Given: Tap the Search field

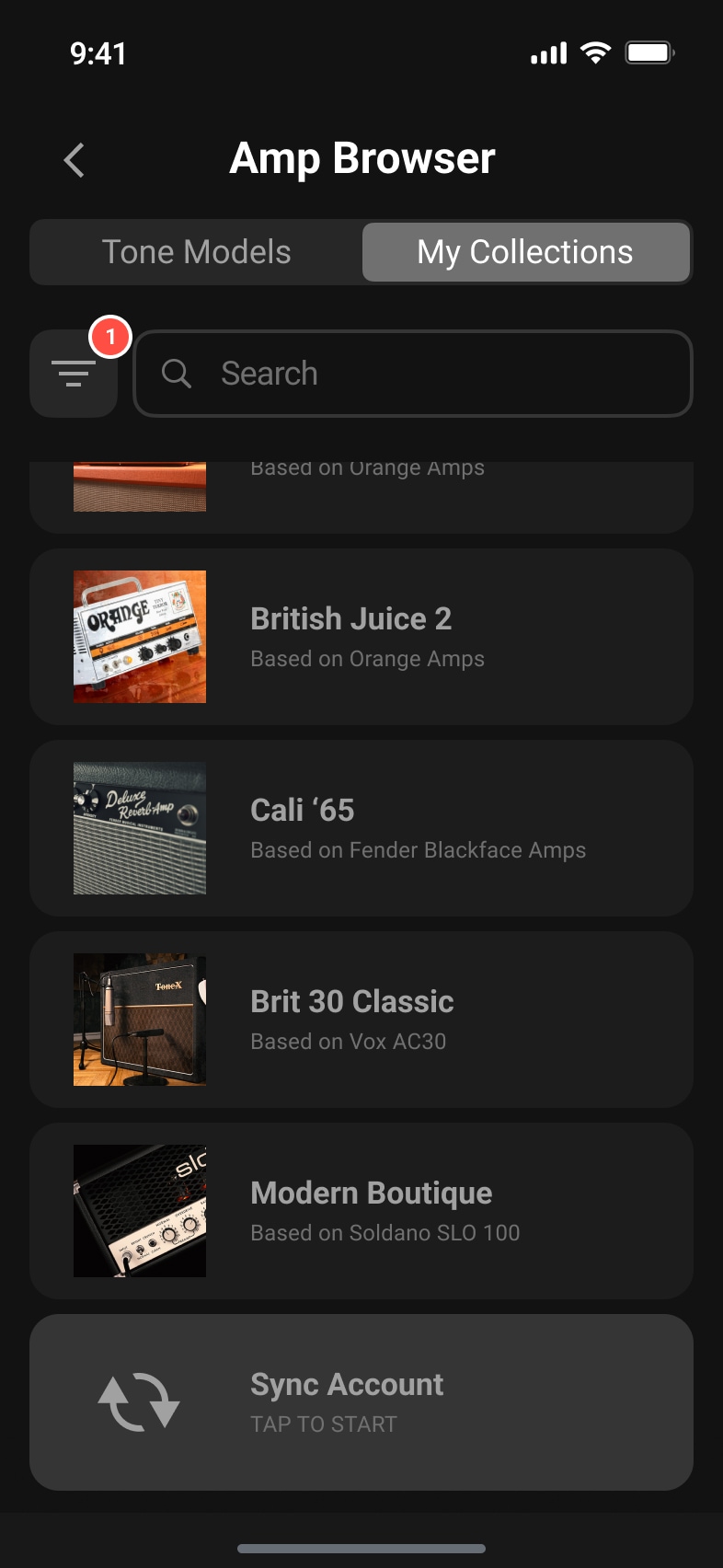Looking at the screenshot, I should pyautogui.click(x=414, y=374).
